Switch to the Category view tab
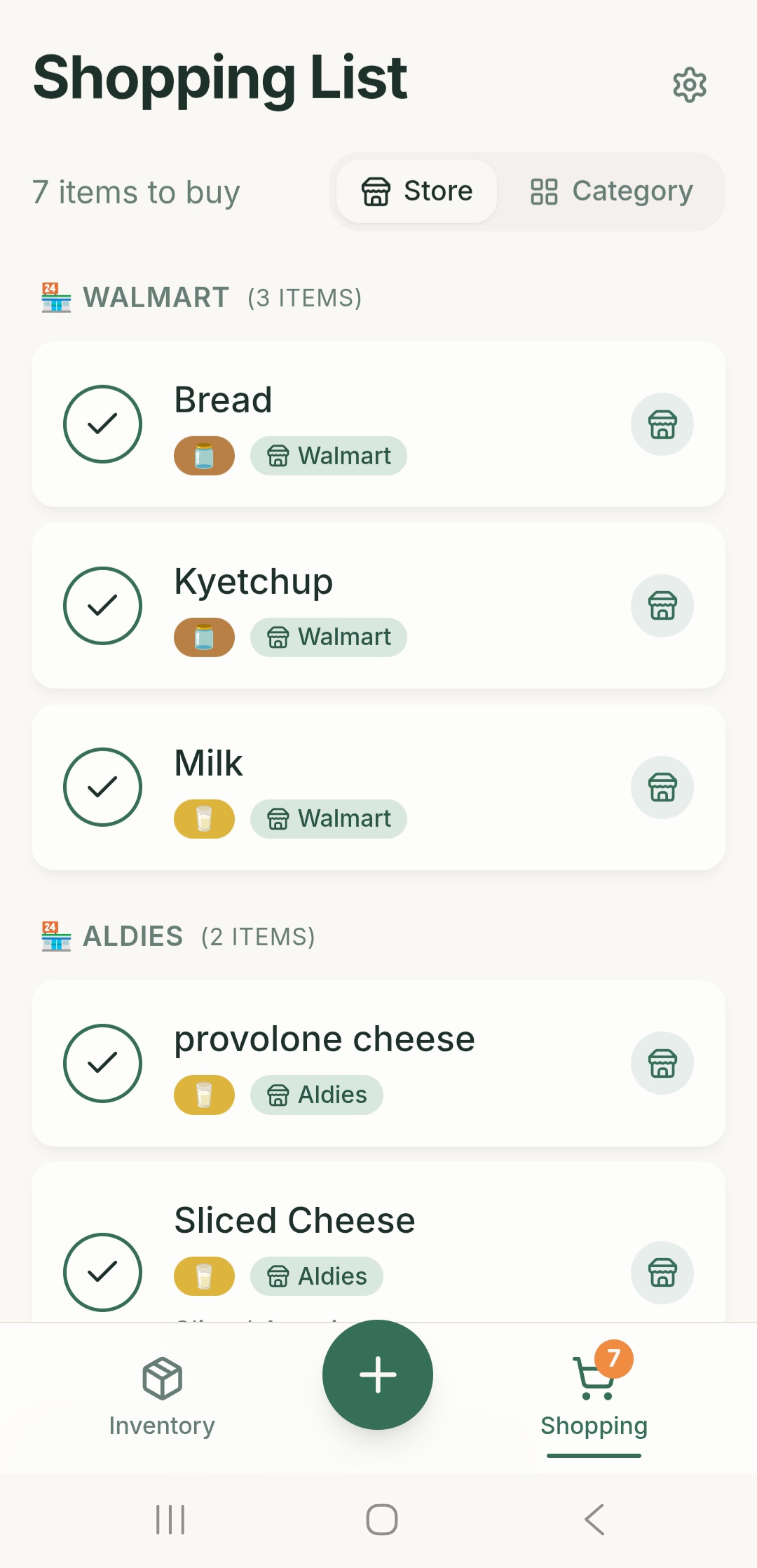Viewport: 757px width, 1568px height. (610, 191)
